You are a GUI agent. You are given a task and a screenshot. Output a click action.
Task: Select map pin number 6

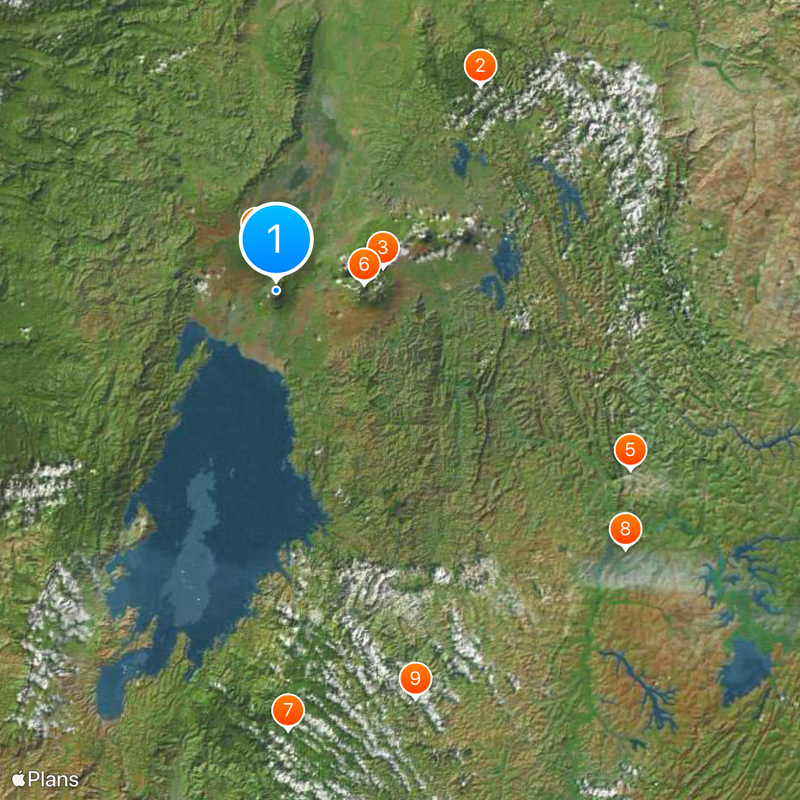[x=362, y=265]
